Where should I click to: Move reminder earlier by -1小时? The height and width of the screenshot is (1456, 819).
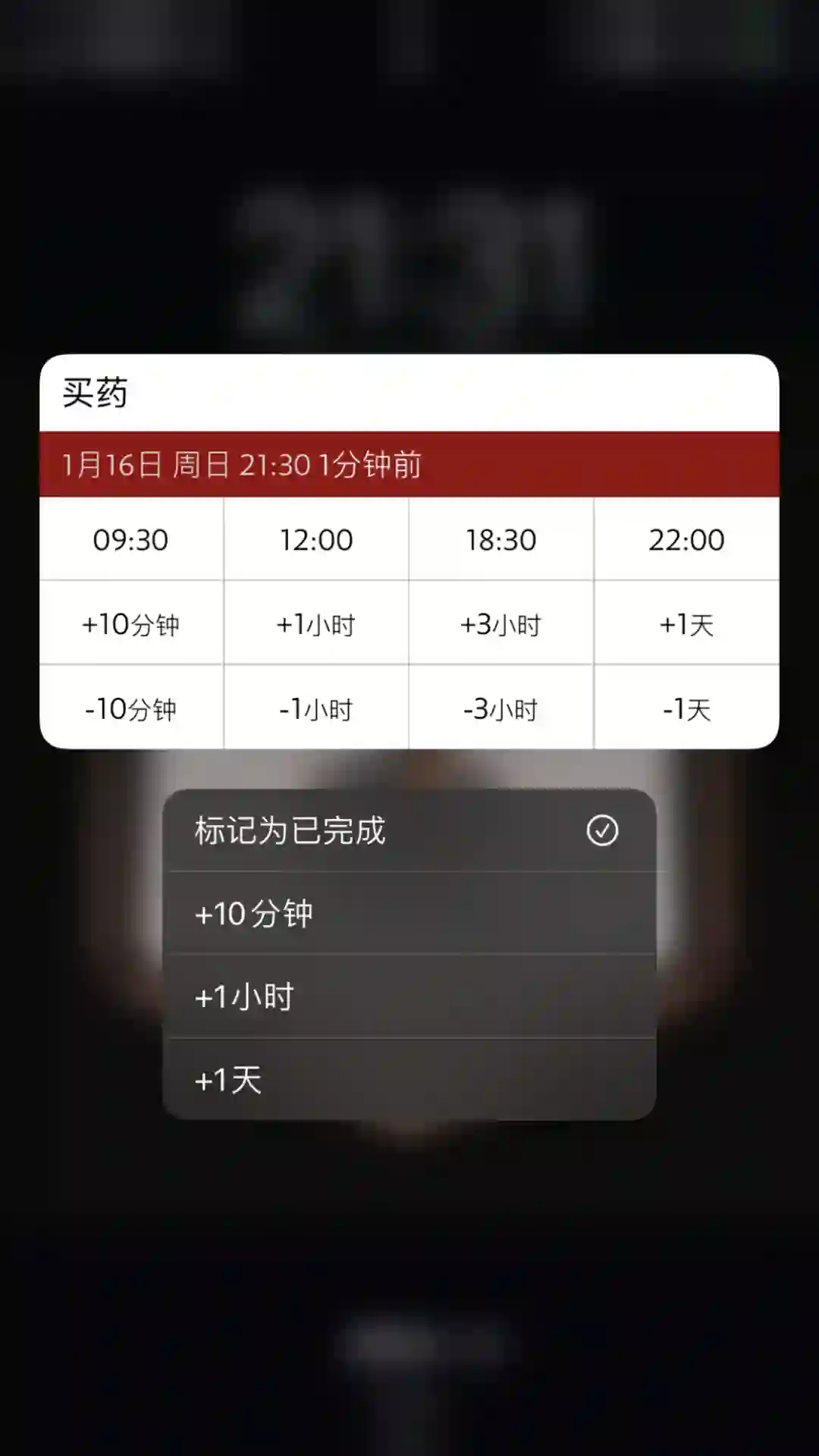coord(316,708)
